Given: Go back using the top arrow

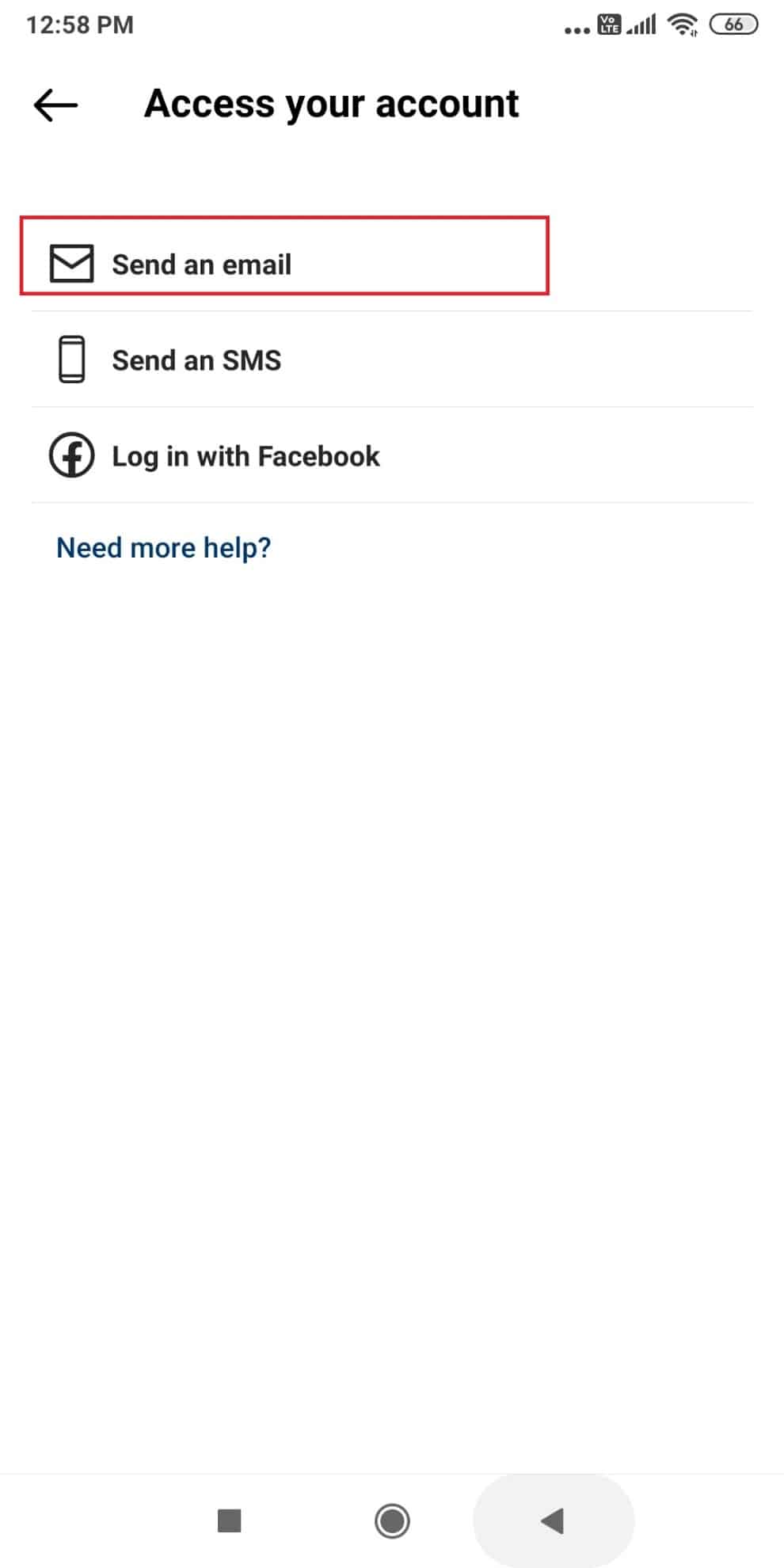Looking at the screenshot, I should click(55, 105).
